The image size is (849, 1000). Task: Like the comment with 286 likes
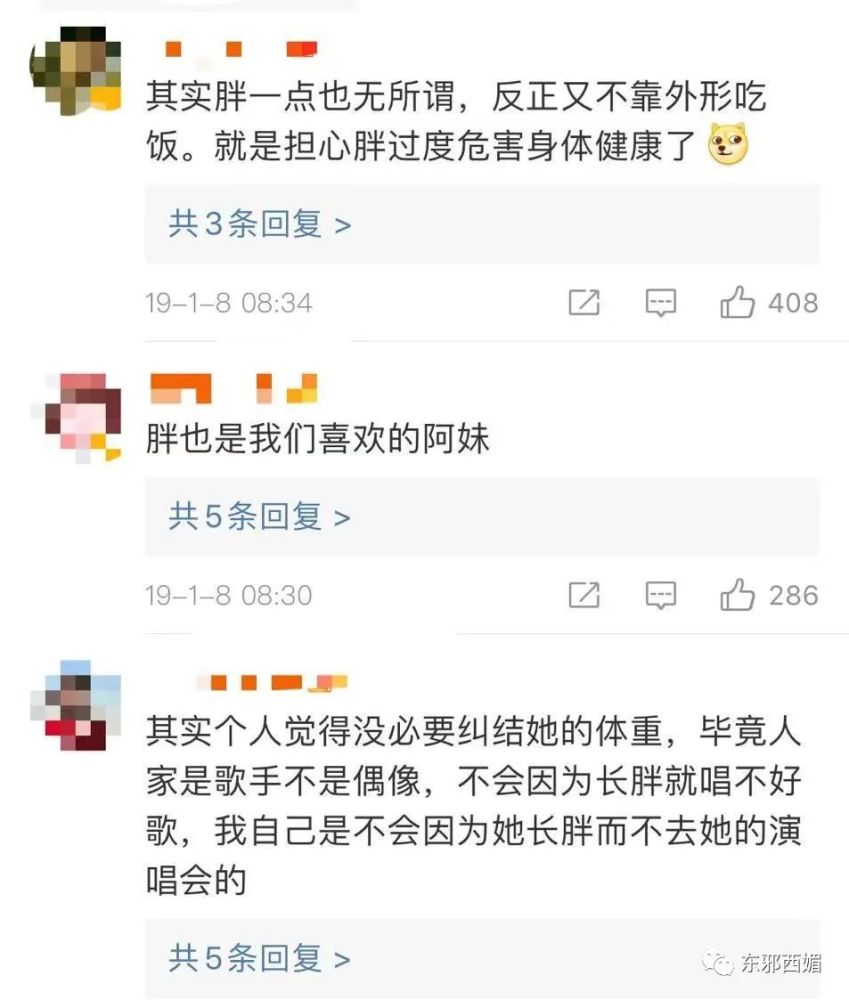coord(738,595)
